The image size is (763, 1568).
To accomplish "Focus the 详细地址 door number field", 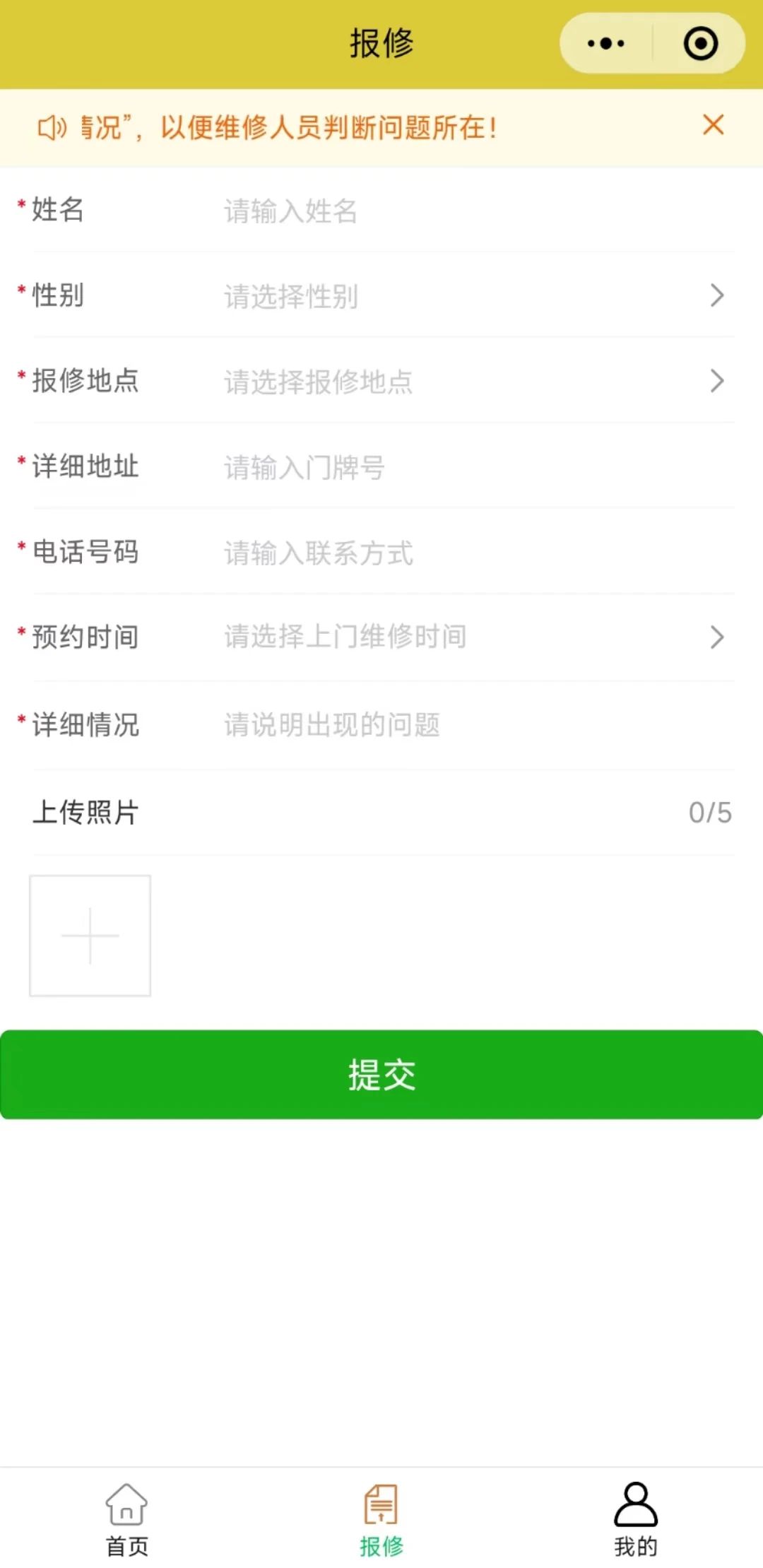I will coord(466,467).
